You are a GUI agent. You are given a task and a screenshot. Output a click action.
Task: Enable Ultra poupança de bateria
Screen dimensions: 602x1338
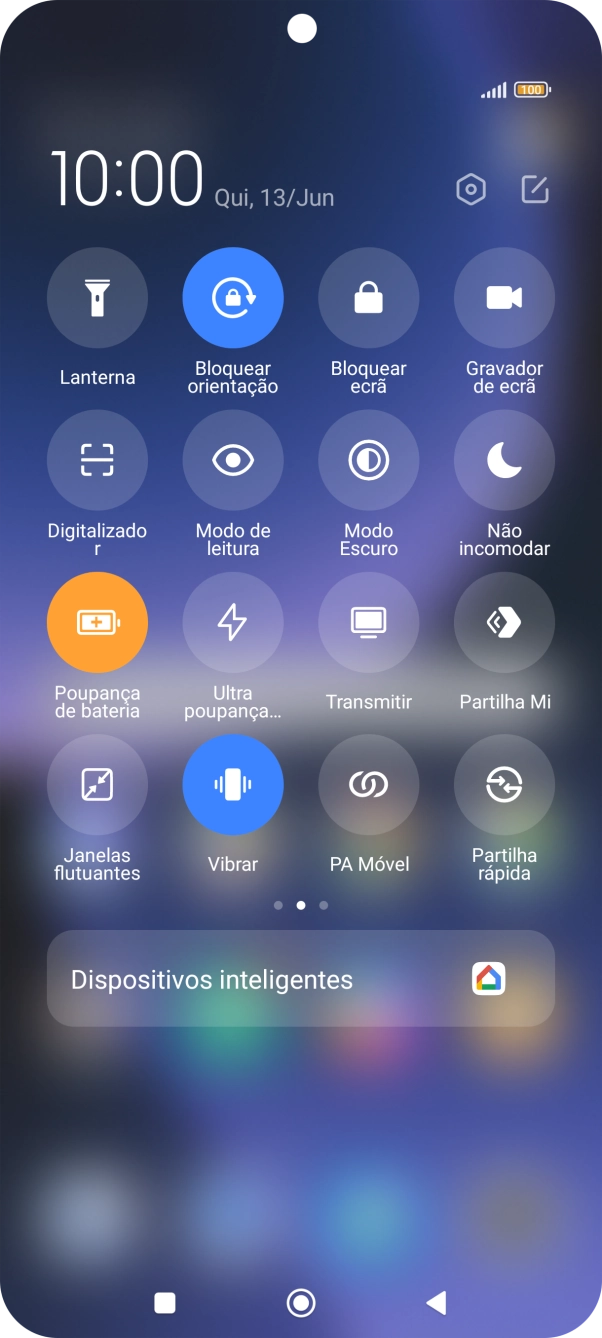(x=233, y=622)
